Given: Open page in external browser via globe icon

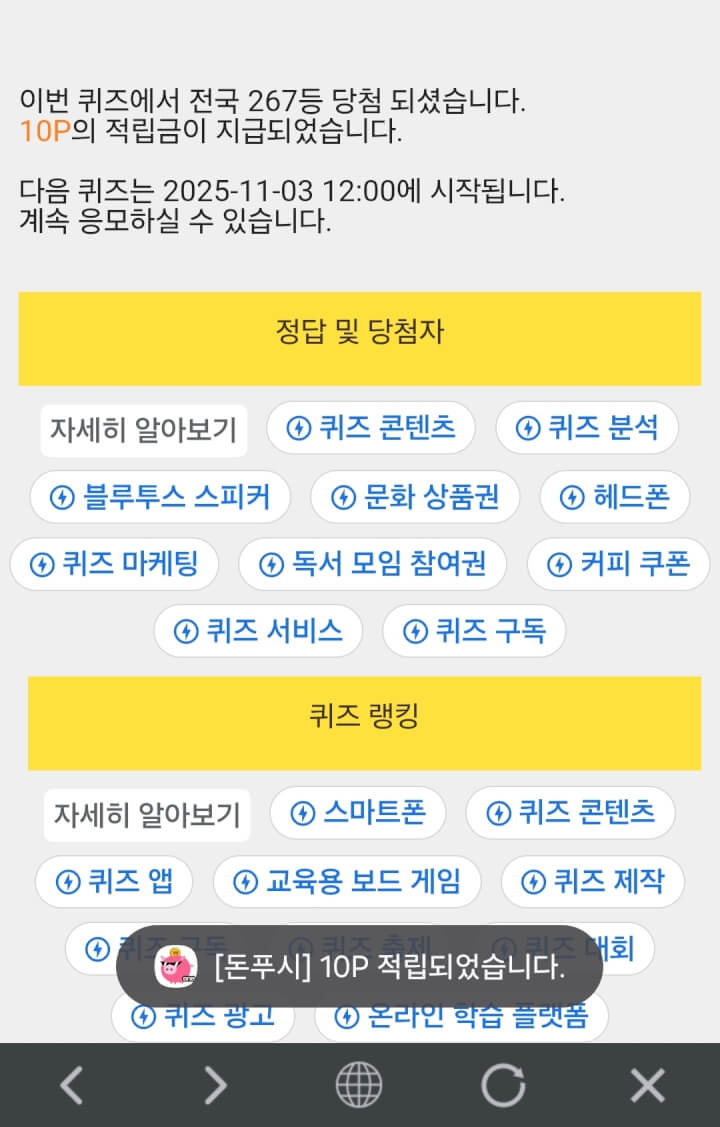Looking at the screenshot, I should pos(358,1085).
